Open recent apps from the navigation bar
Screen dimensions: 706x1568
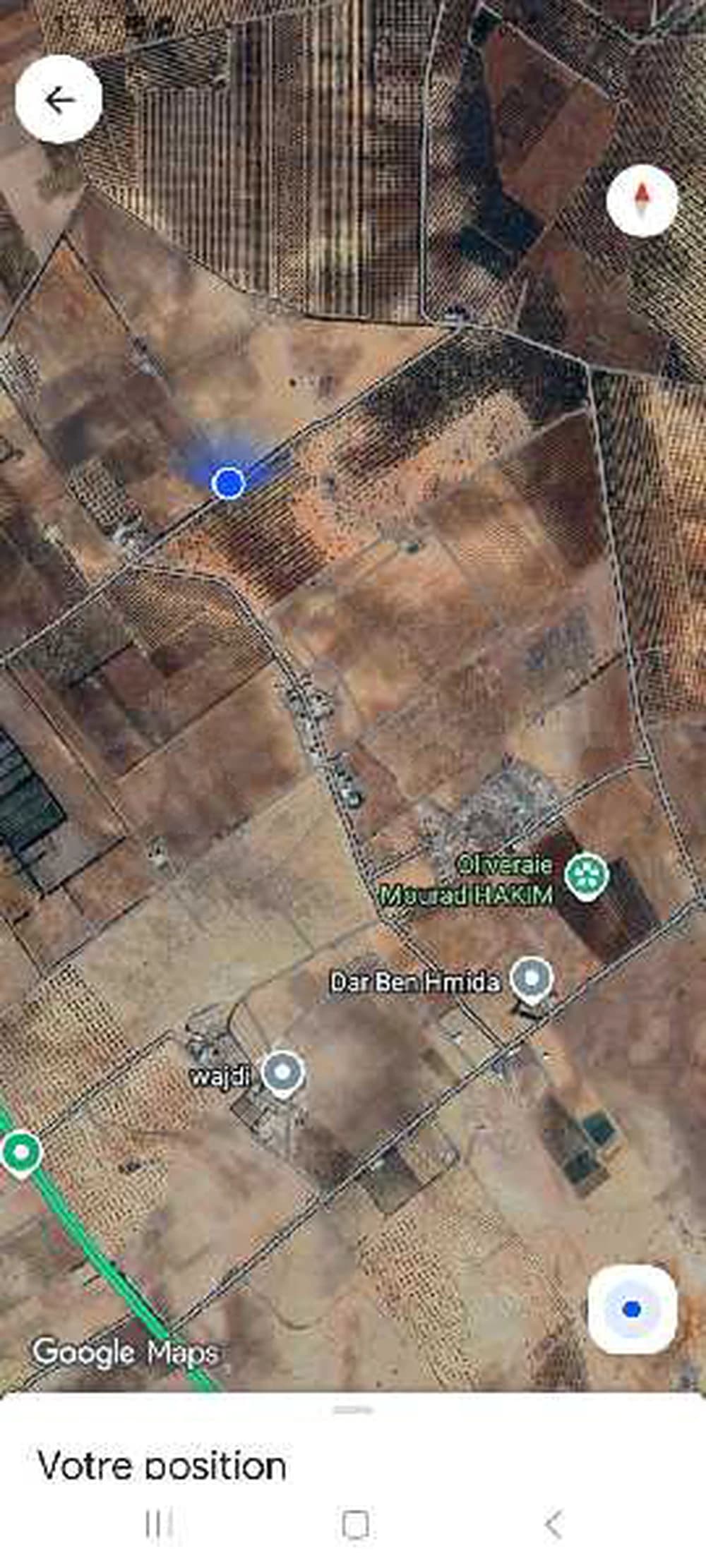(x=159, y=1524)
